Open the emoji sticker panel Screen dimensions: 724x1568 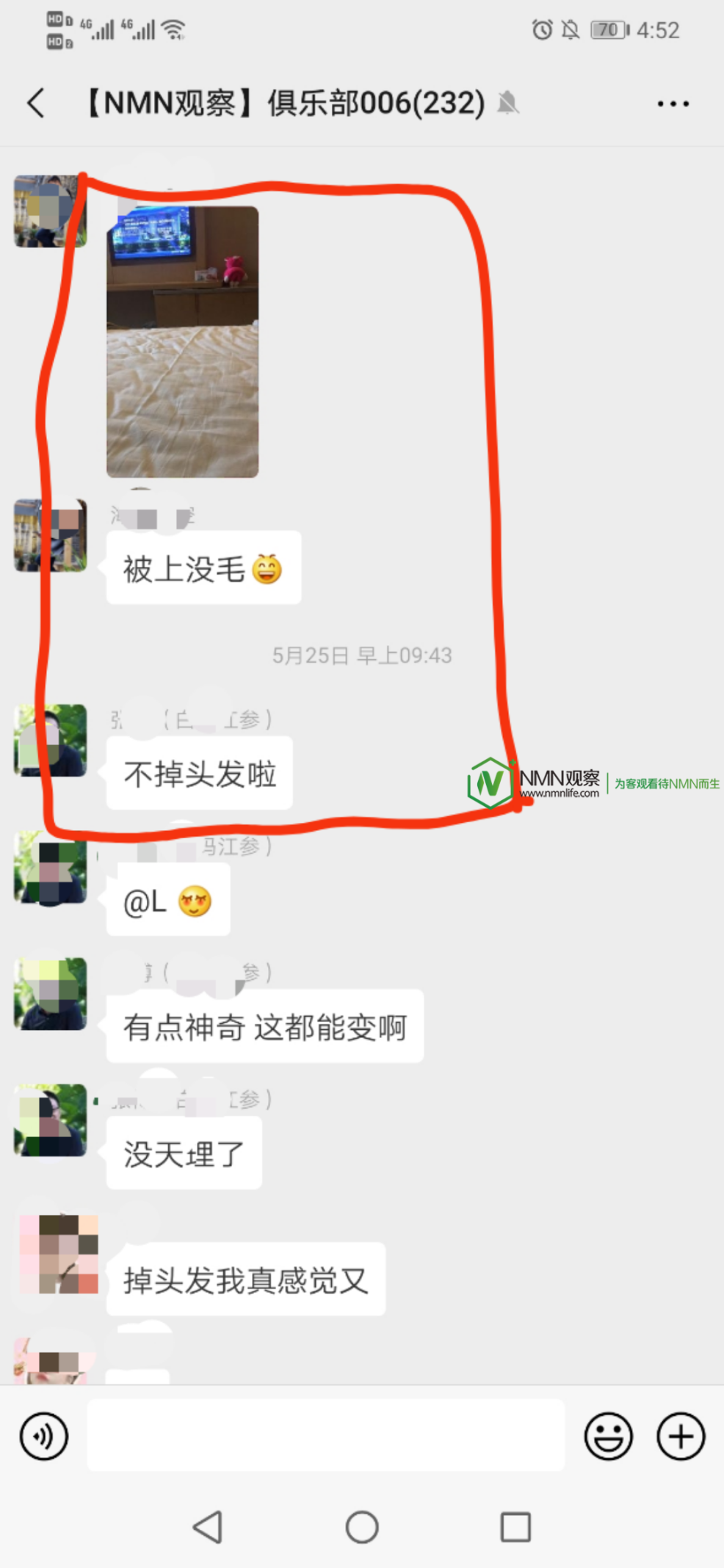pos(608,1436)
